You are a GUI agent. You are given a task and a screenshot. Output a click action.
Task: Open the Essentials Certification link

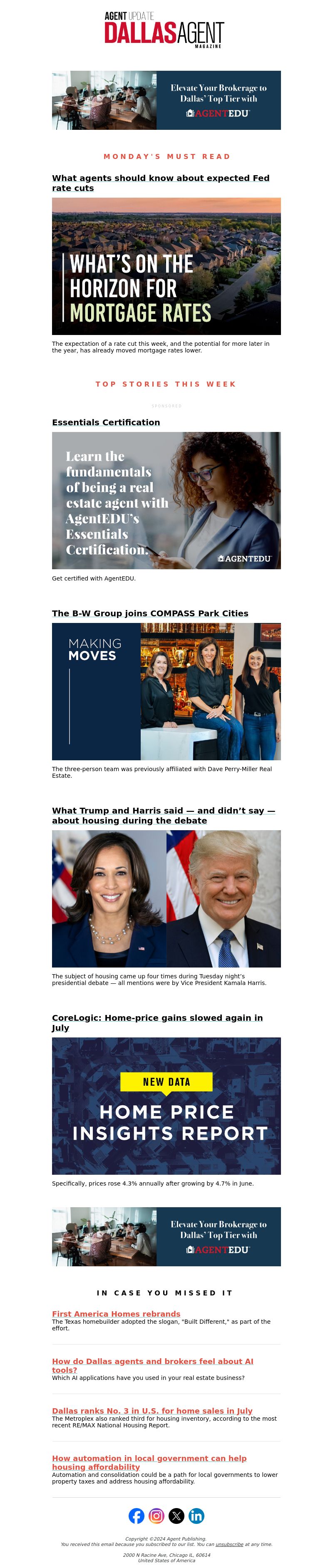[x=106, y=422]
